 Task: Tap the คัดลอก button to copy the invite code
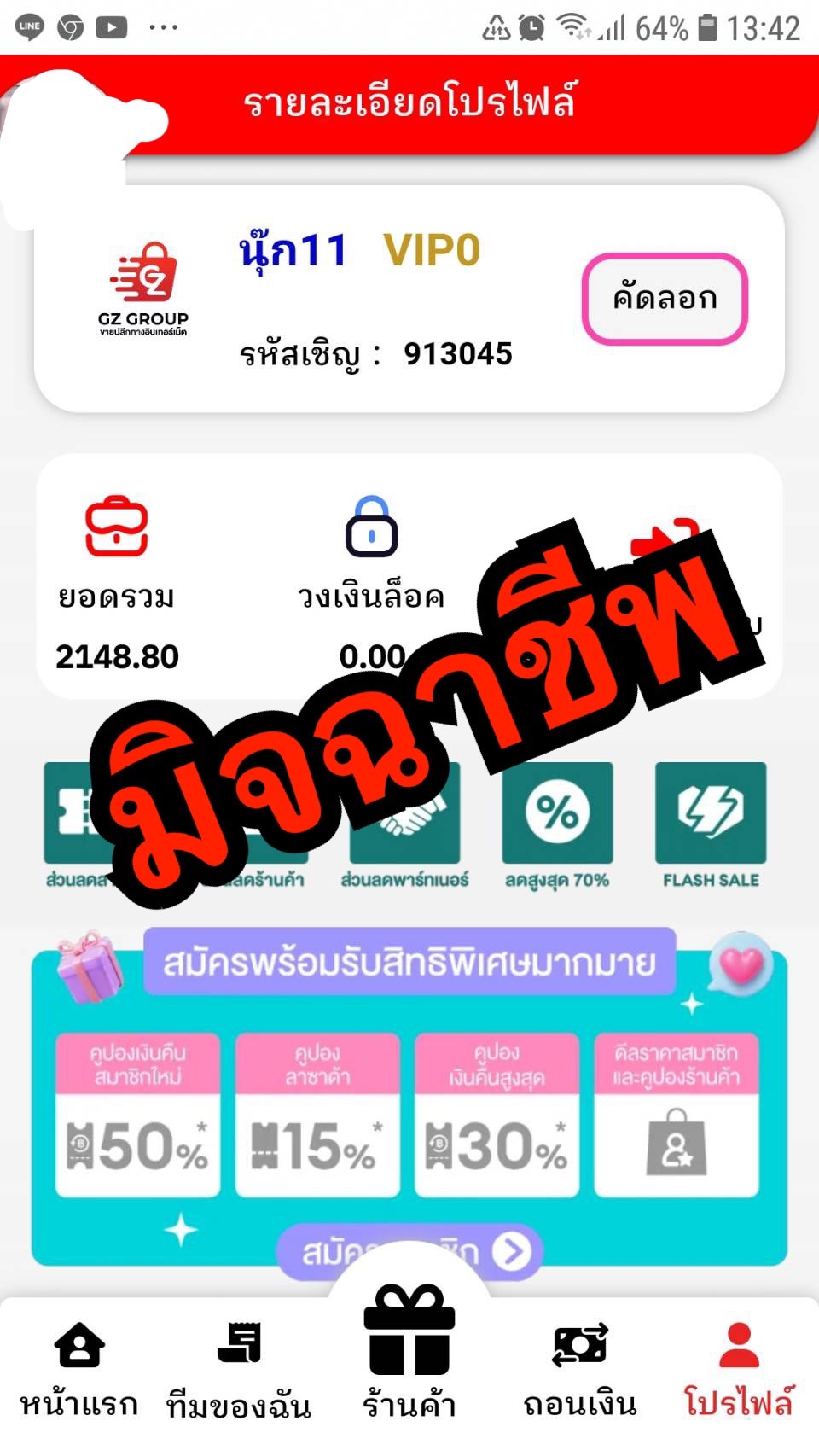pos(665,299)
